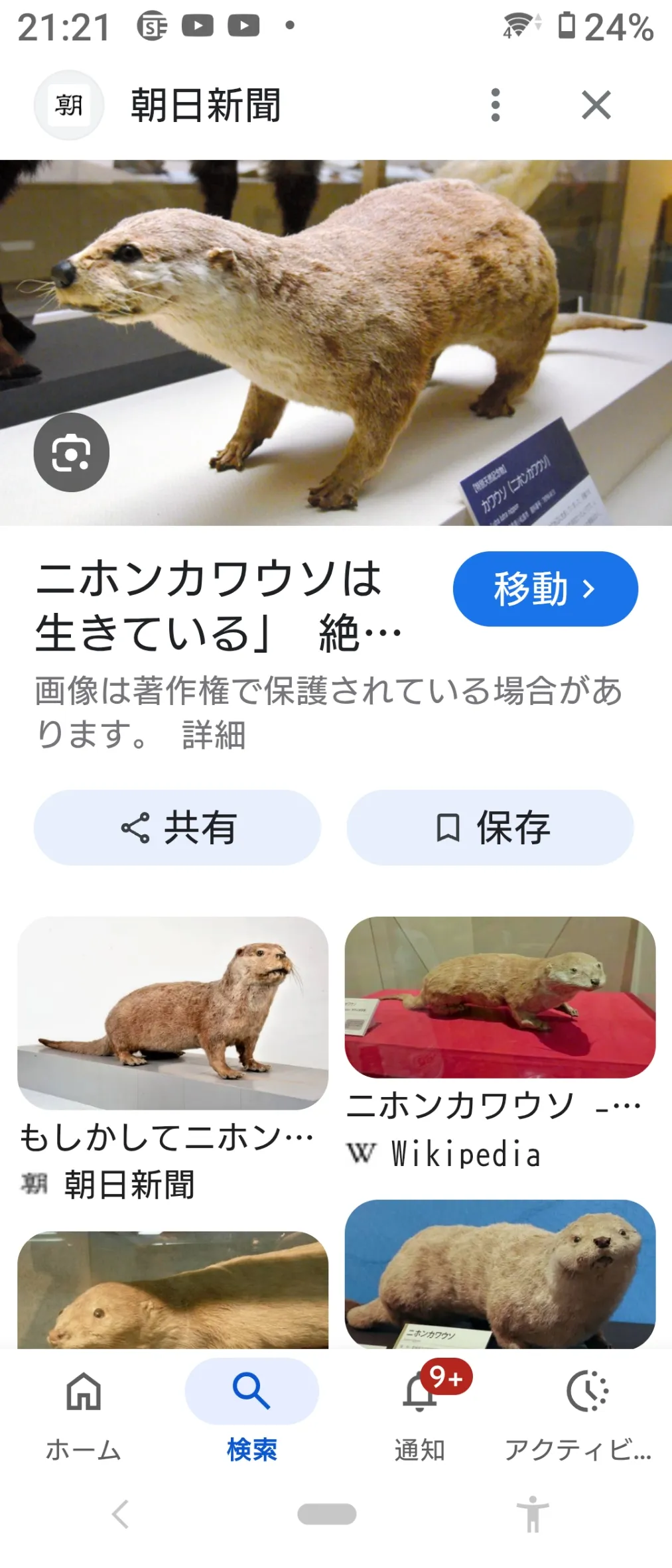Open the 詳細 copyright details link

214,735
